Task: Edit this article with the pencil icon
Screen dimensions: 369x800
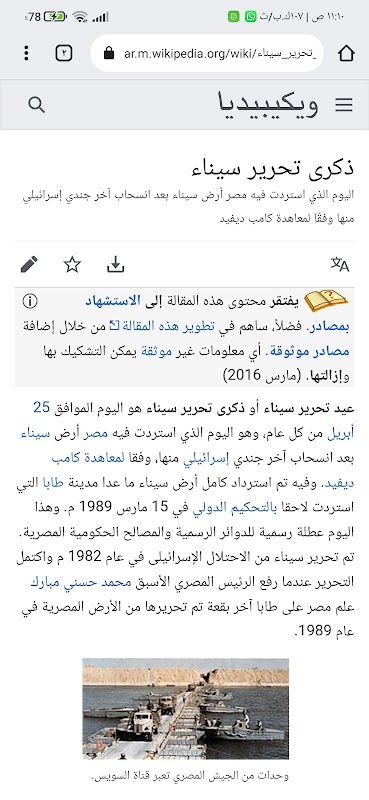Action: click(x=29, y=265)
